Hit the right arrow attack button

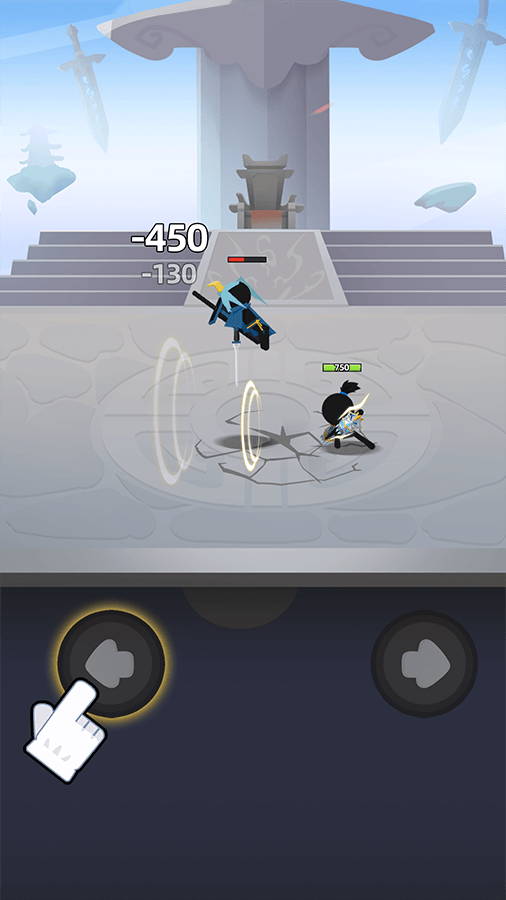424,664
